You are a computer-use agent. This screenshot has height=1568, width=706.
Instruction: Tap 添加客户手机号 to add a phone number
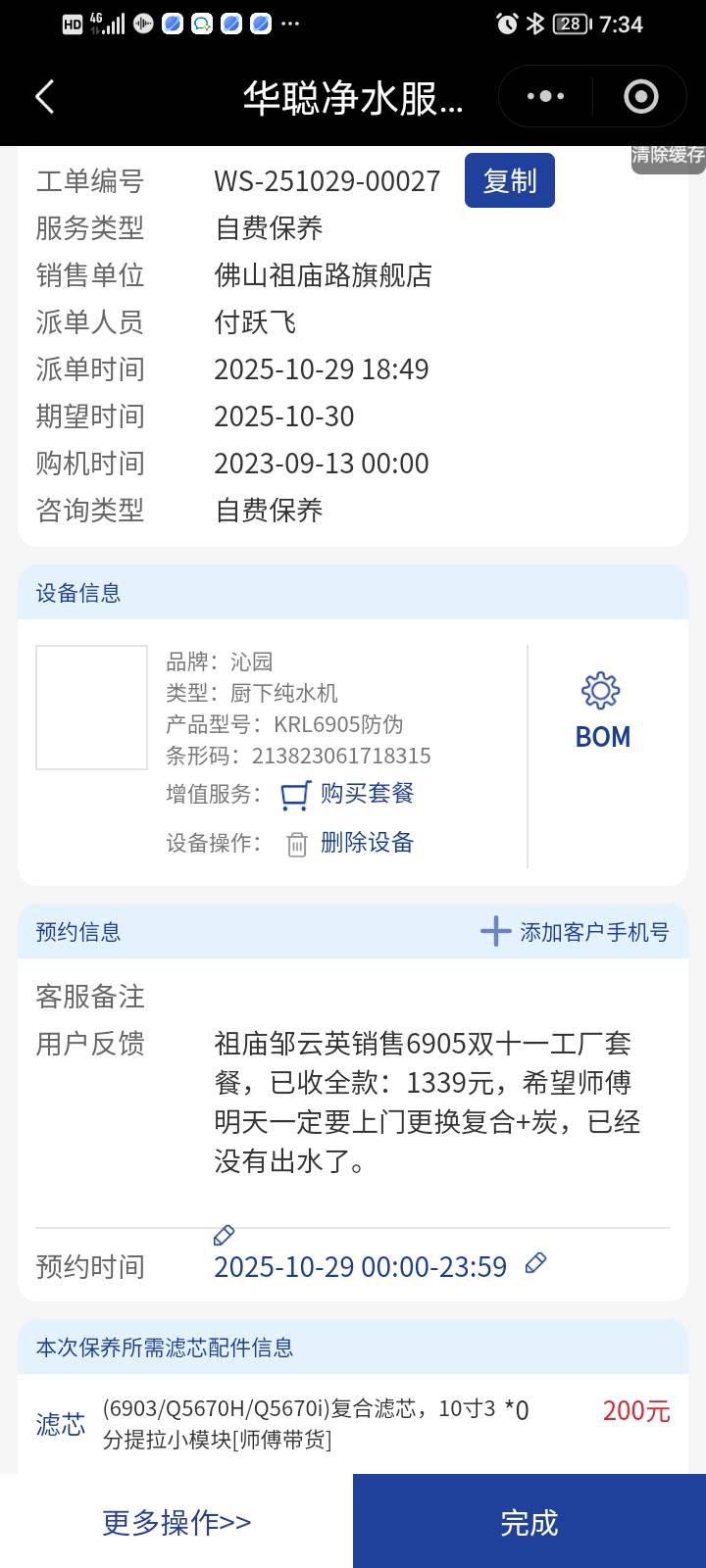[576, 931]
